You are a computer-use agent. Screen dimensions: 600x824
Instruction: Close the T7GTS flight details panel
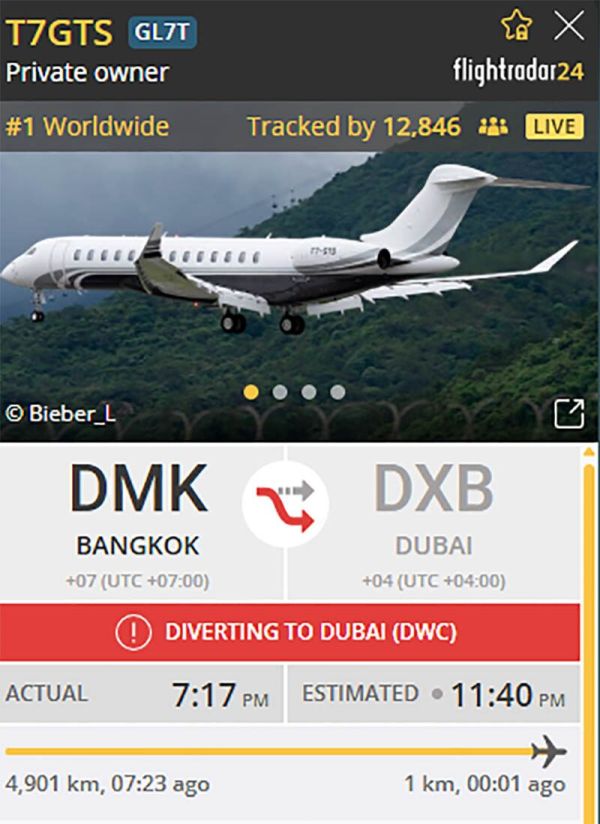point(569,26)
